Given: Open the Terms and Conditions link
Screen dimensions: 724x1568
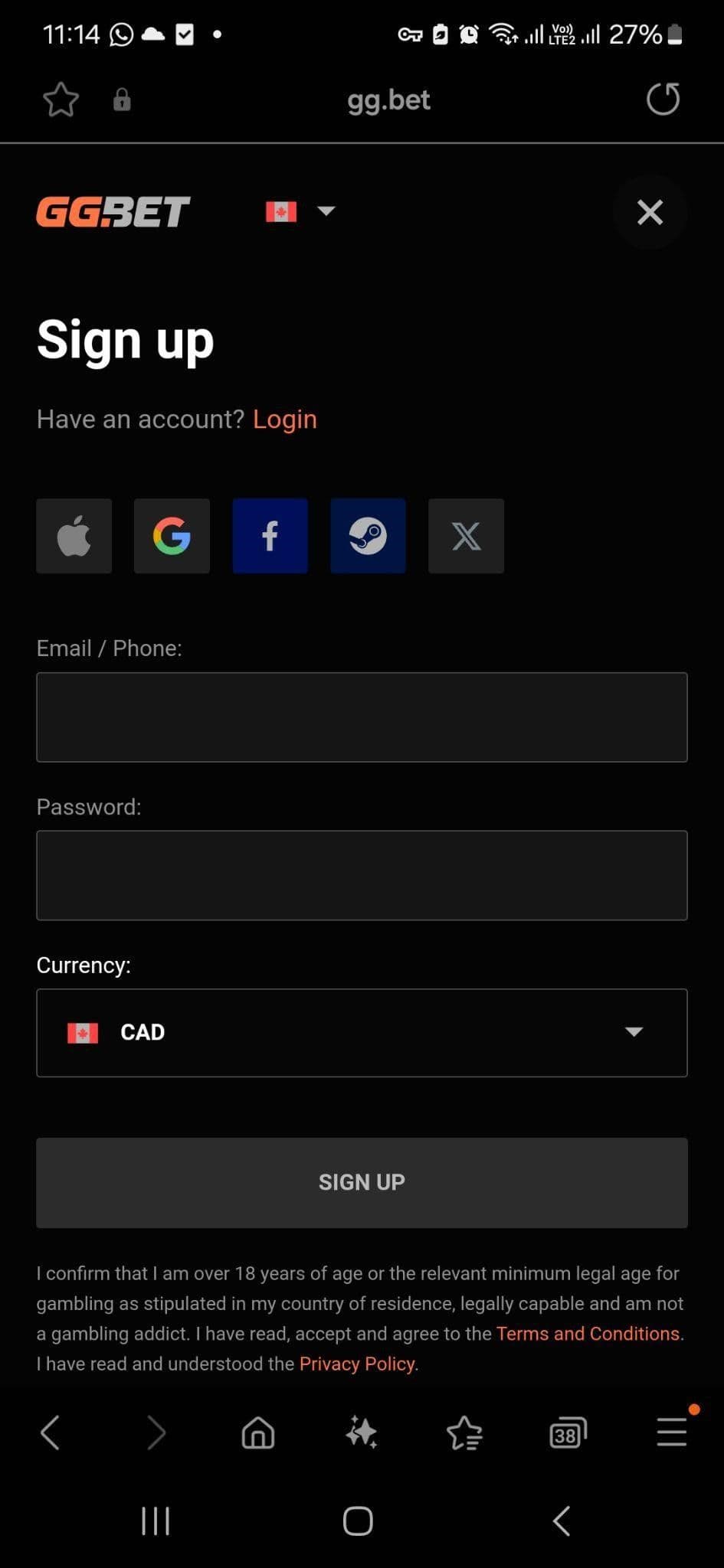Looking at the screenshot, I should pos(587,1333).
